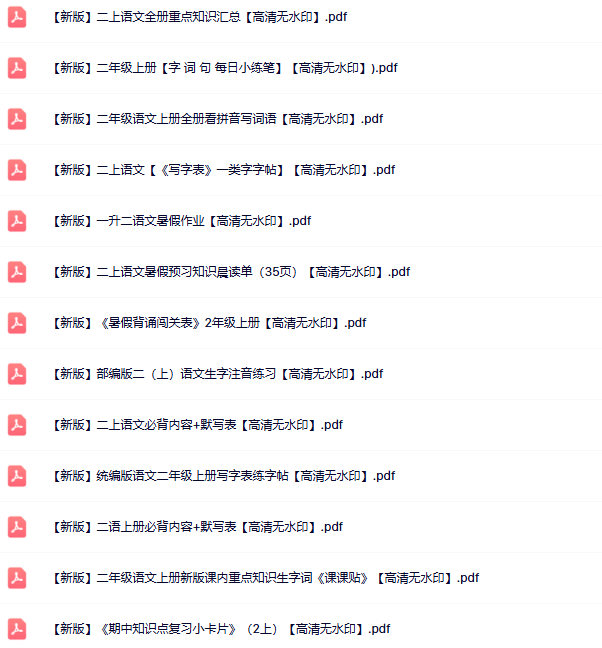Open 《暑假背诵闯关表》2年级上册 file
Viewport: 602px width, 648px height.
(x=208, y=323)
